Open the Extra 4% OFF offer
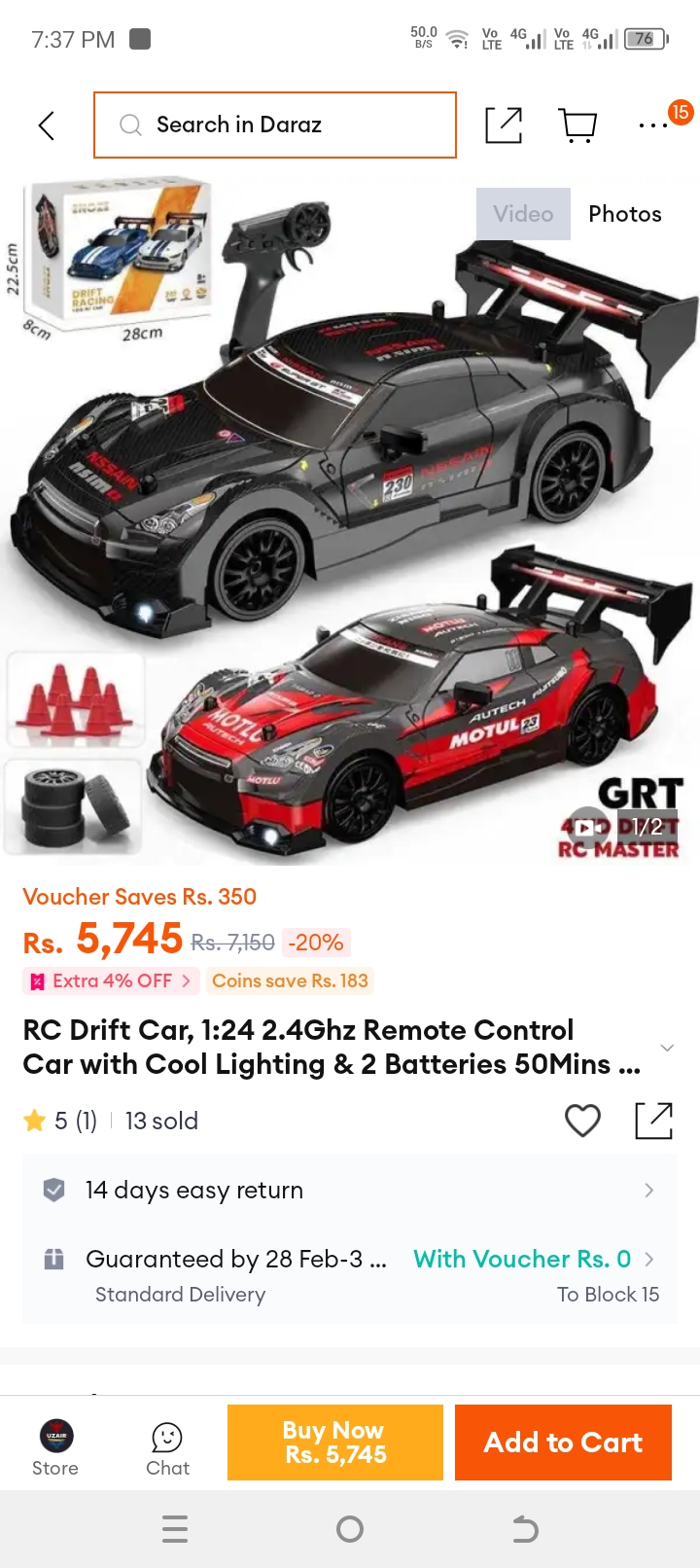 click(x=111, y=980)
